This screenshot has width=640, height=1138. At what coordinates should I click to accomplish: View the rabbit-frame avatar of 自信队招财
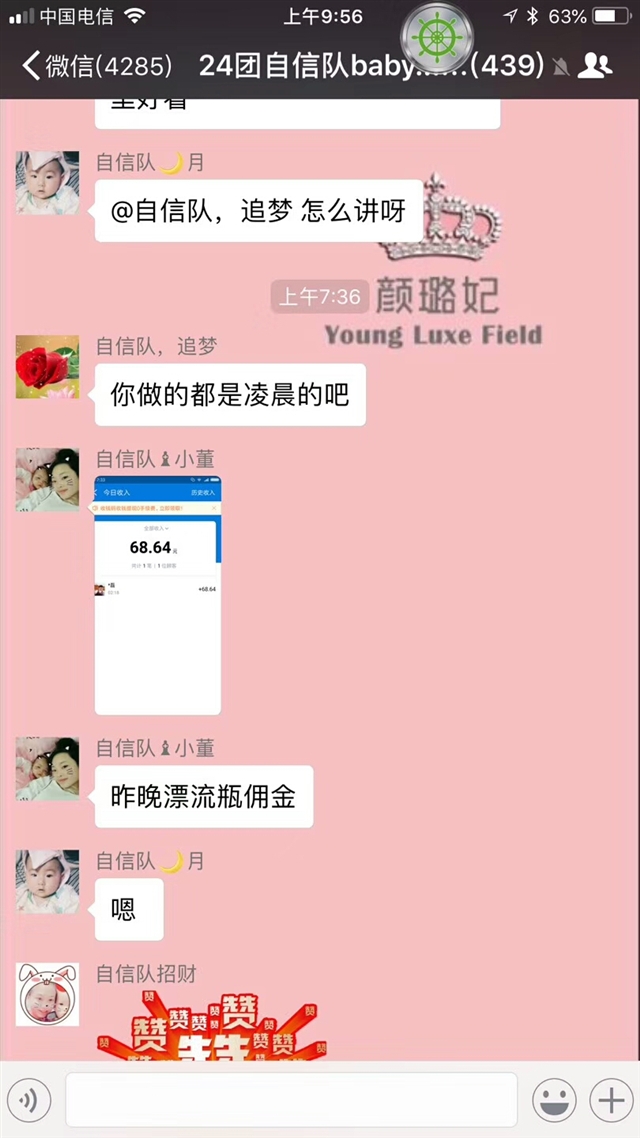click(x=48, y=994)
